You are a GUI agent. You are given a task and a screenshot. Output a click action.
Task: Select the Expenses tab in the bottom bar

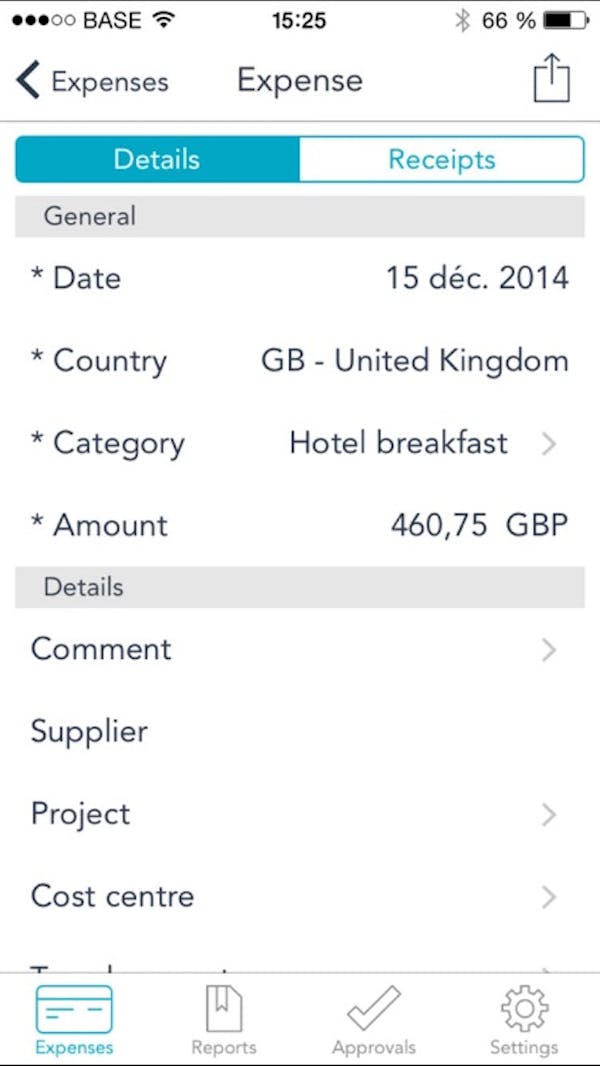(74, 1020)
